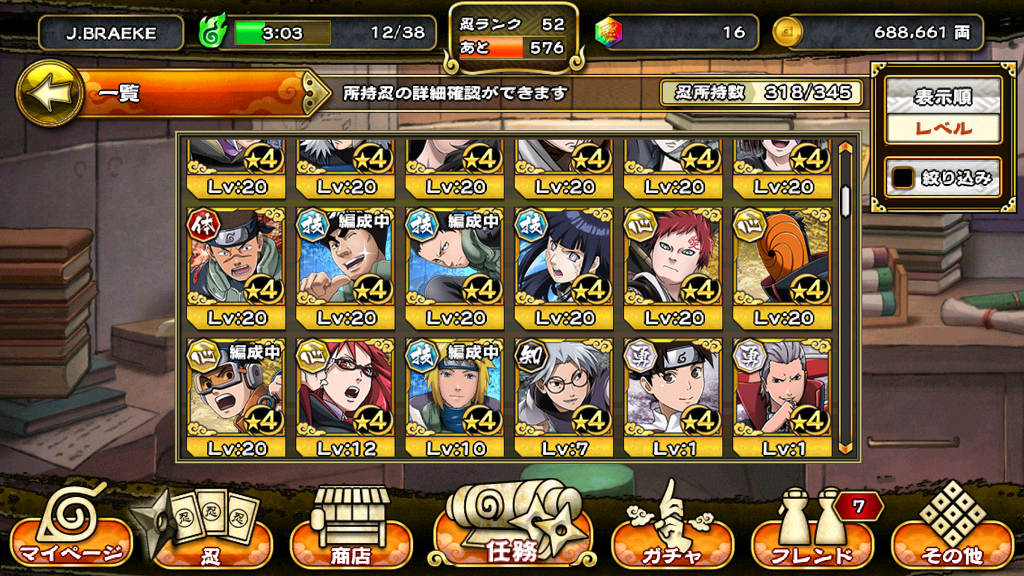Go to the 任務 missions tab
1024x576 pixels.
[x=512, y=530]
